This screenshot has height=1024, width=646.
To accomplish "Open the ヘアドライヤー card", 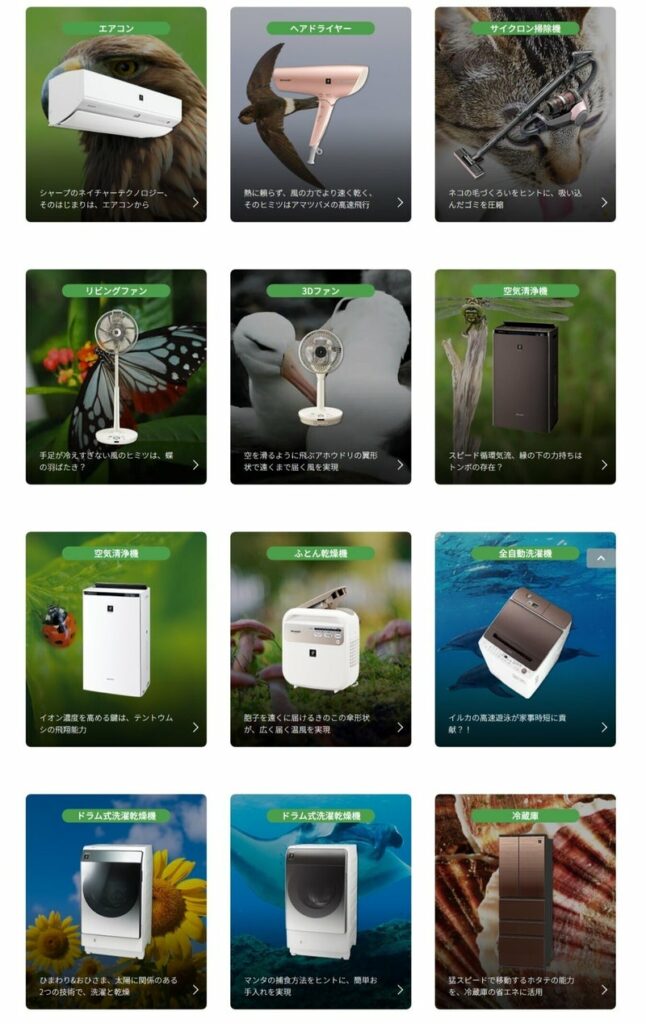I will (320, 115).
